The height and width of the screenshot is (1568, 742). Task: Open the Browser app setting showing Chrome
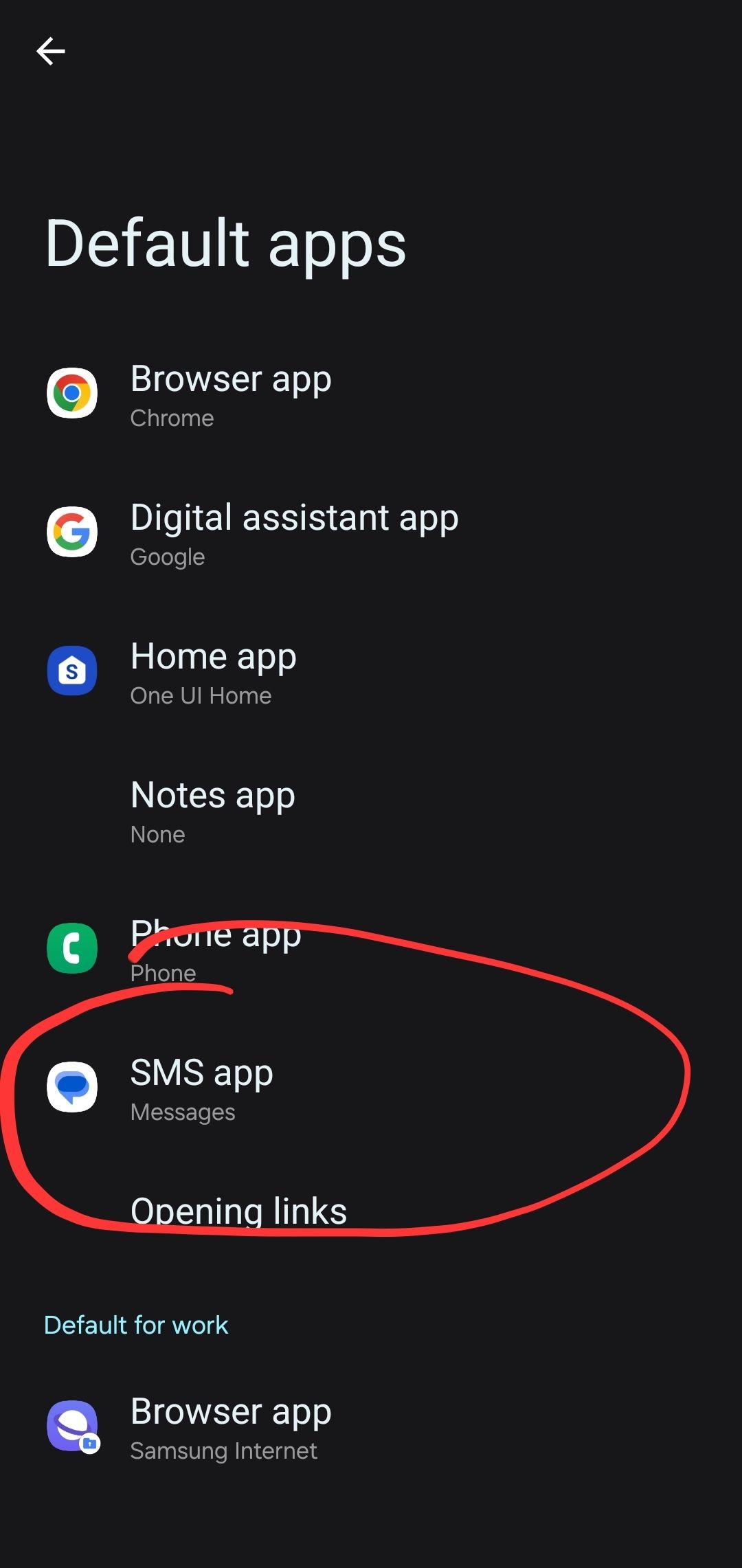[371, 394]
